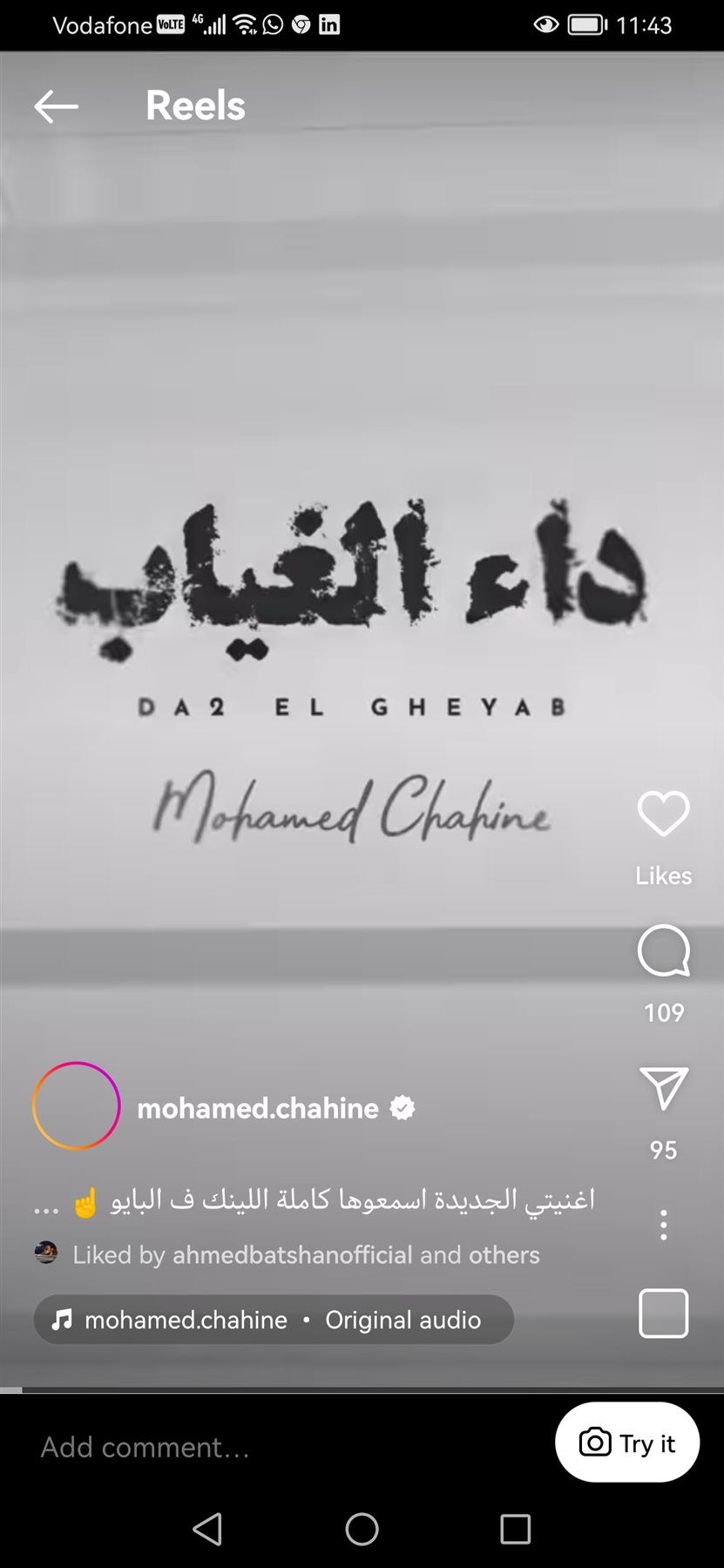Open the mohamed.chahine username link
The width and height of the screenshot is (724, 1568).
click(x=258, y=1108)
